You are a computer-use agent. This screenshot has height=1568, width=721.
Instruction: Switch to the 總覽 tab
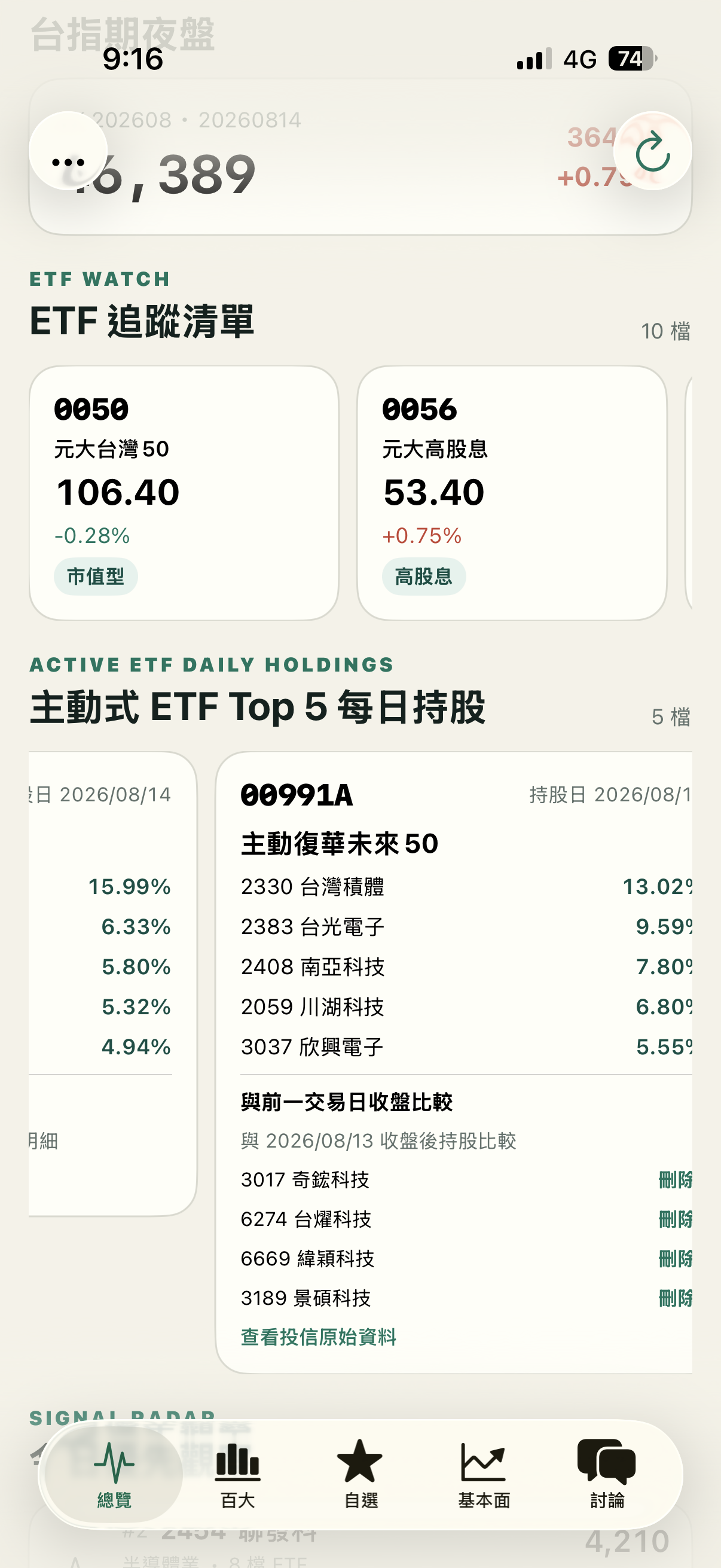(114, 1474)
